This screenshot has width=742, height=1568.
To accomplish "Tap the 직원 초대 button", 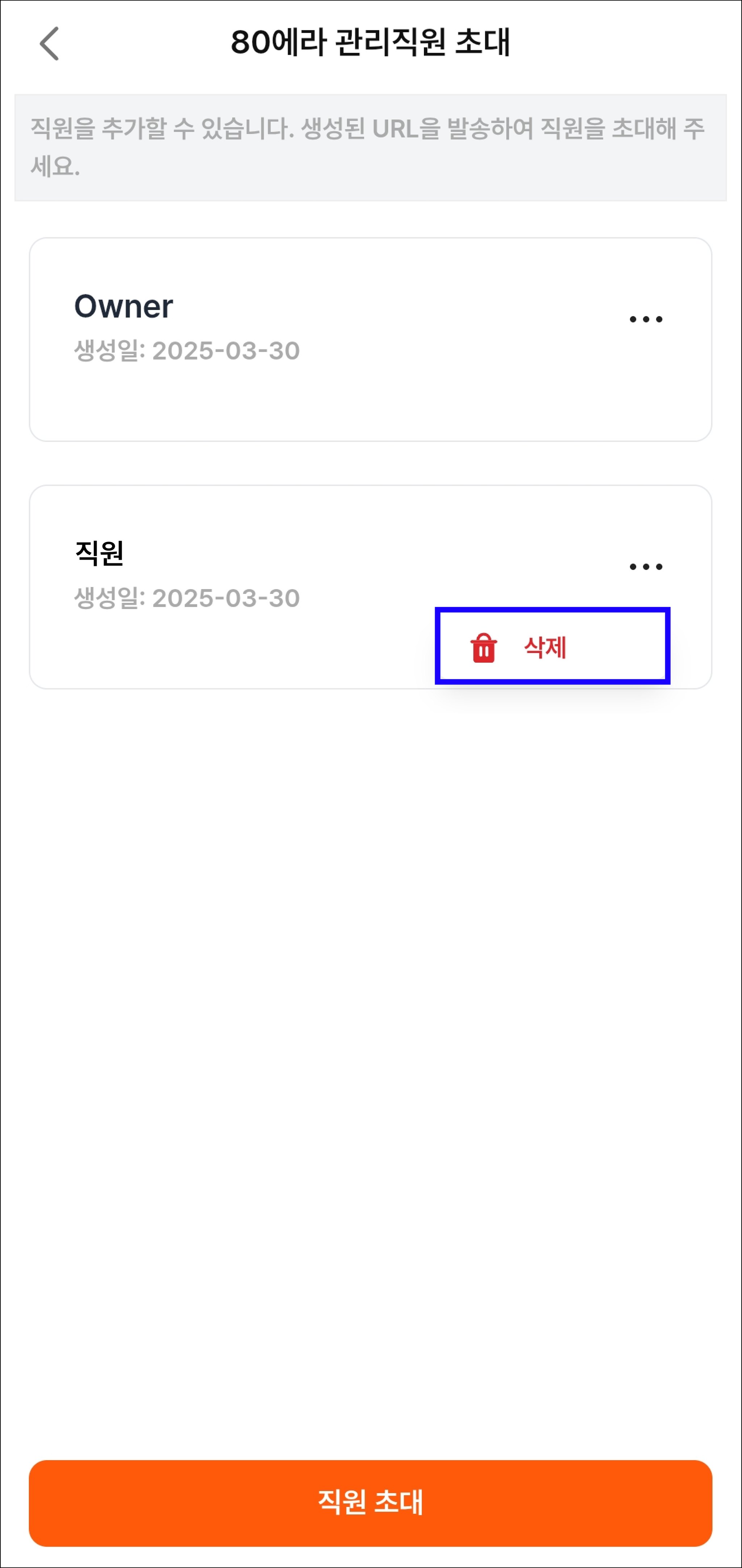I will pos(370,1502).
